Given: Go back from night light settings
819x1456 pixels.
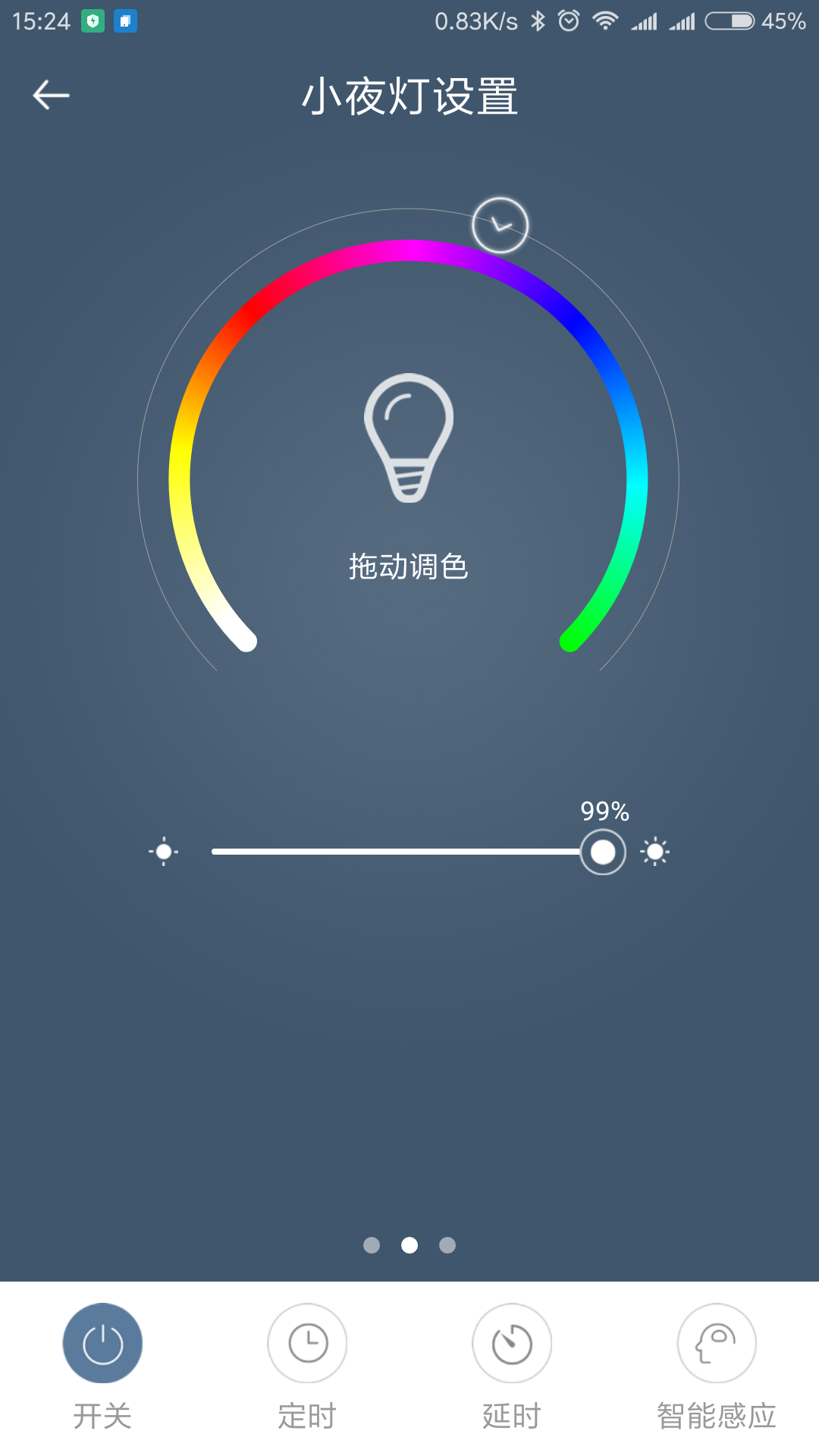Looking at the screenshot, I should tap(52, 96).
